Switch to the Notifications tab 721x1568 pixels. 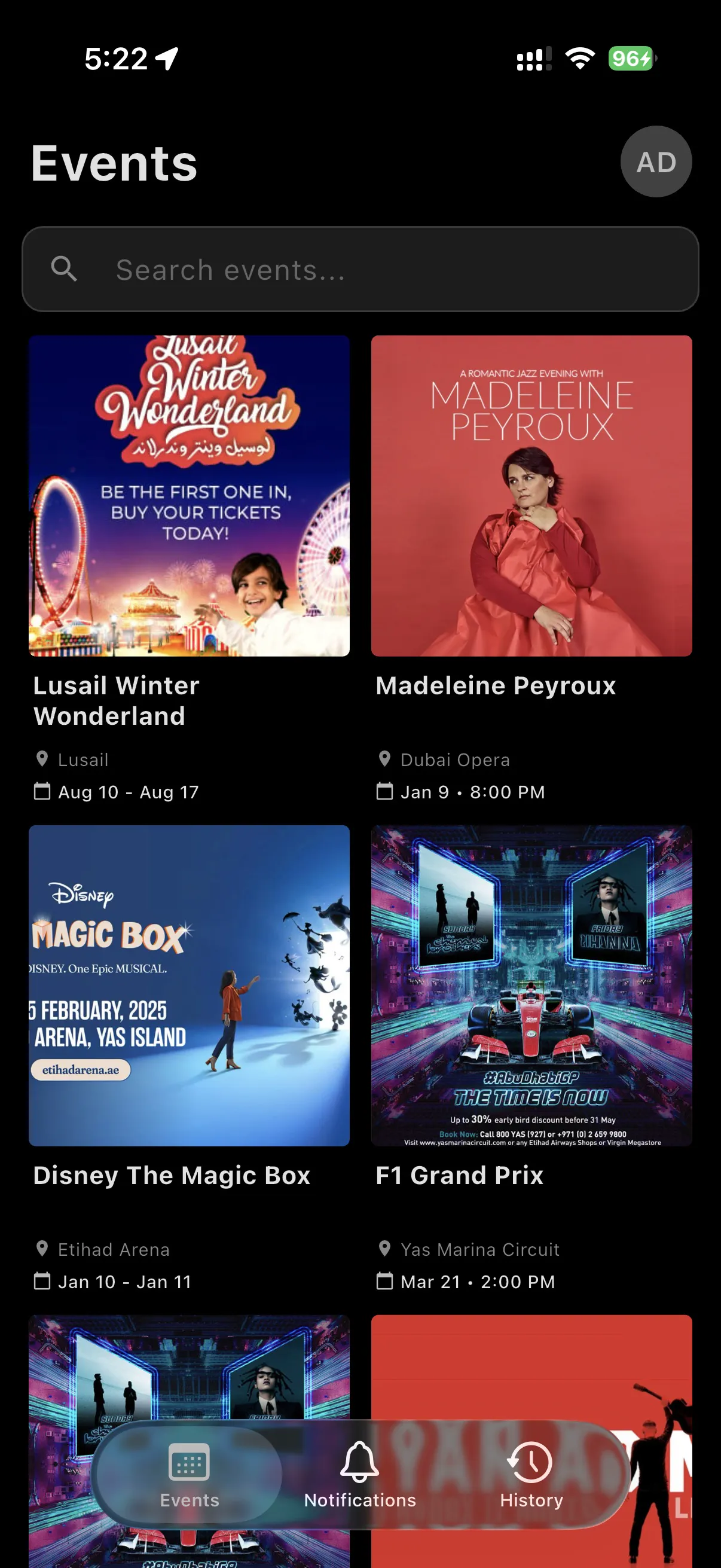[x=360, y=1474]
